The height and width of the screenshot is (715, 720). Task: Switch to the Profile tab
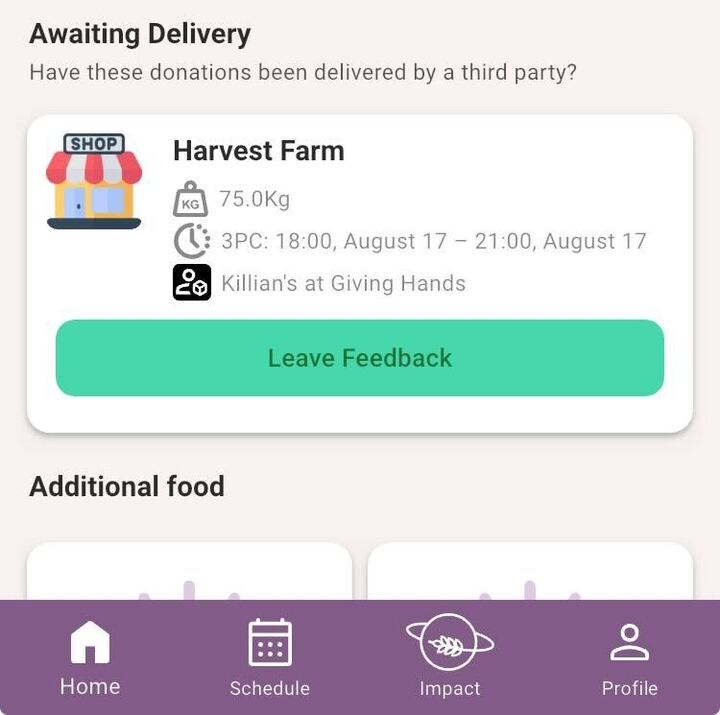tap(629, 657)
